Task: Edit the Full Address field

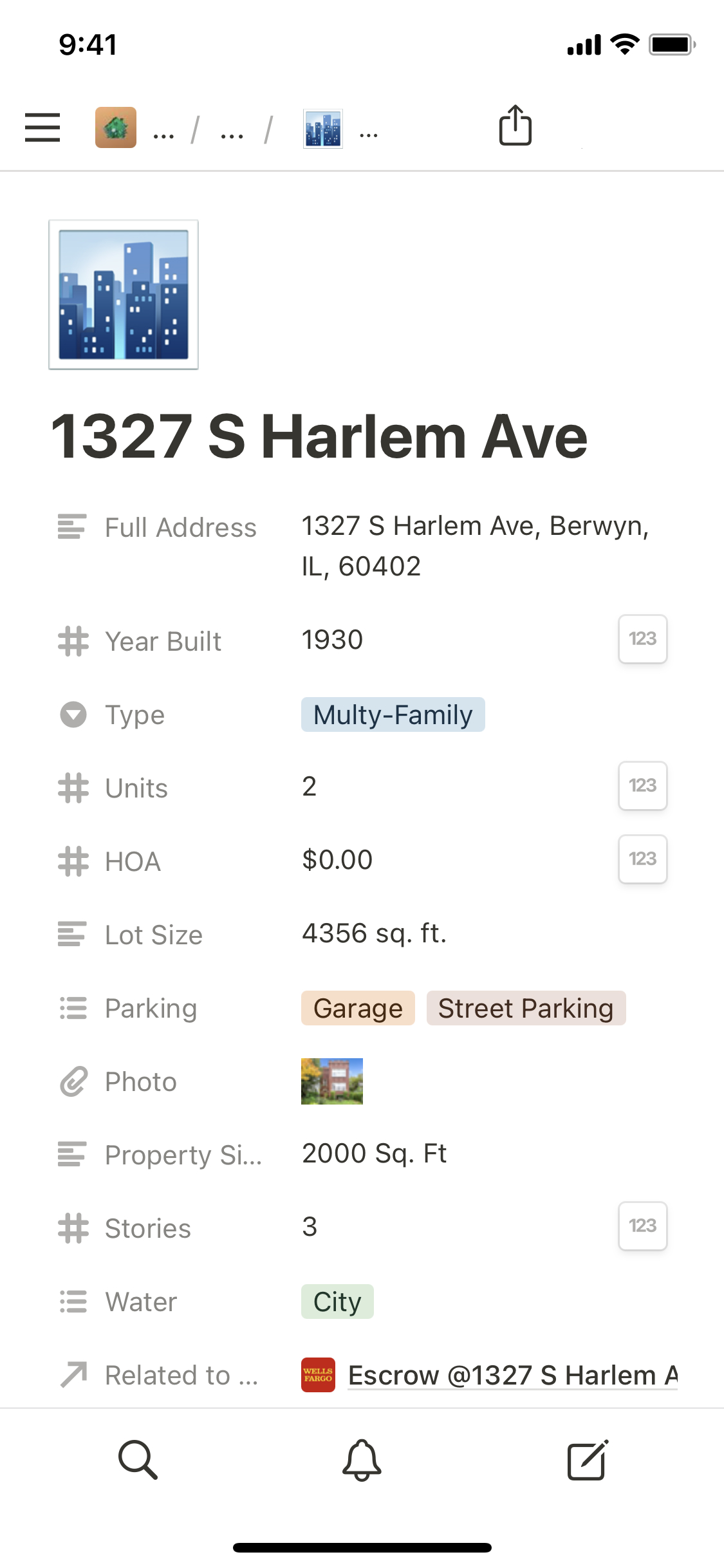Action: pos(475,546)
